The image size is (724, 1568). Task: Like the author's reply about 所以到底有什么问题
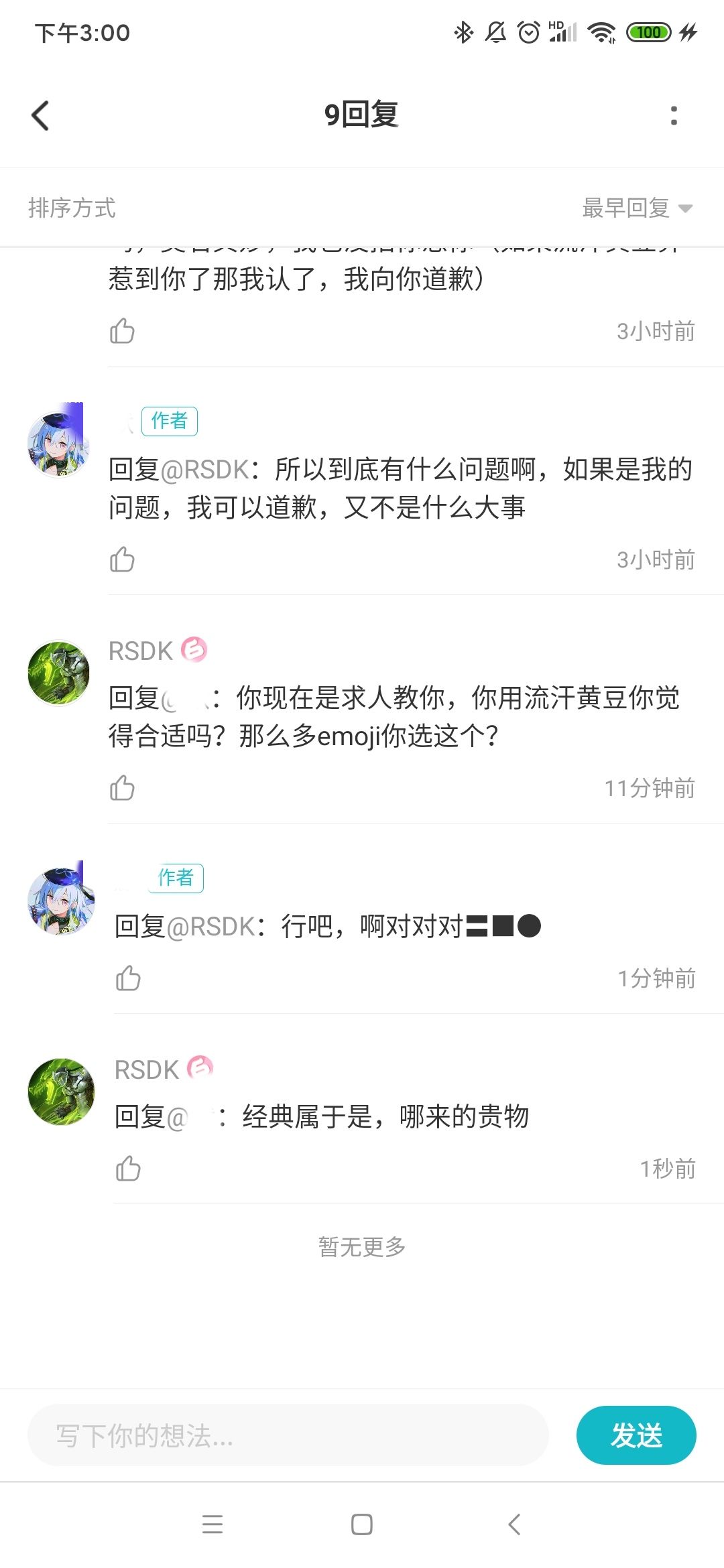pos(122,560)
